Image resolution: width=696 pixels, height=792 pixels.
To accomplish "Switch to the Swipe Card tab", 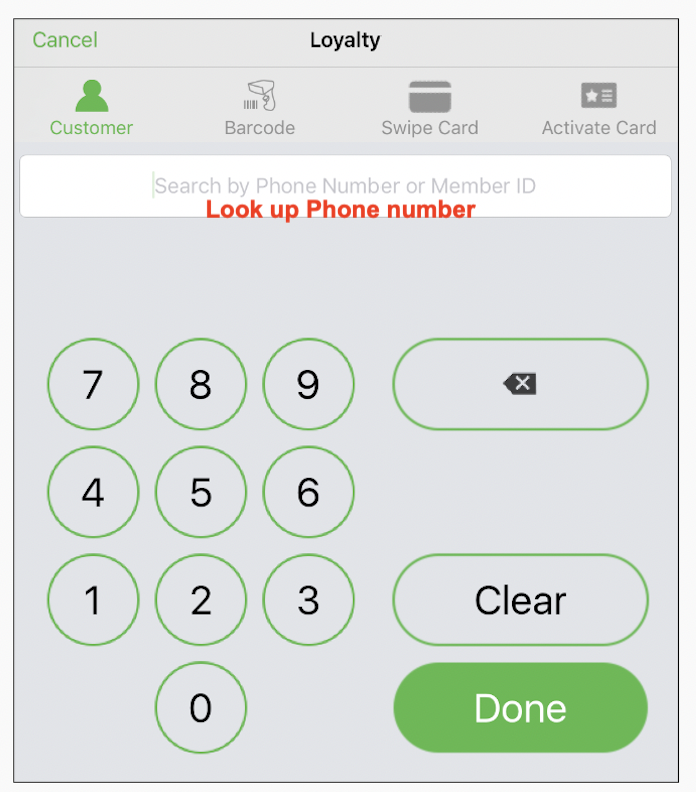I will [429, 109].
